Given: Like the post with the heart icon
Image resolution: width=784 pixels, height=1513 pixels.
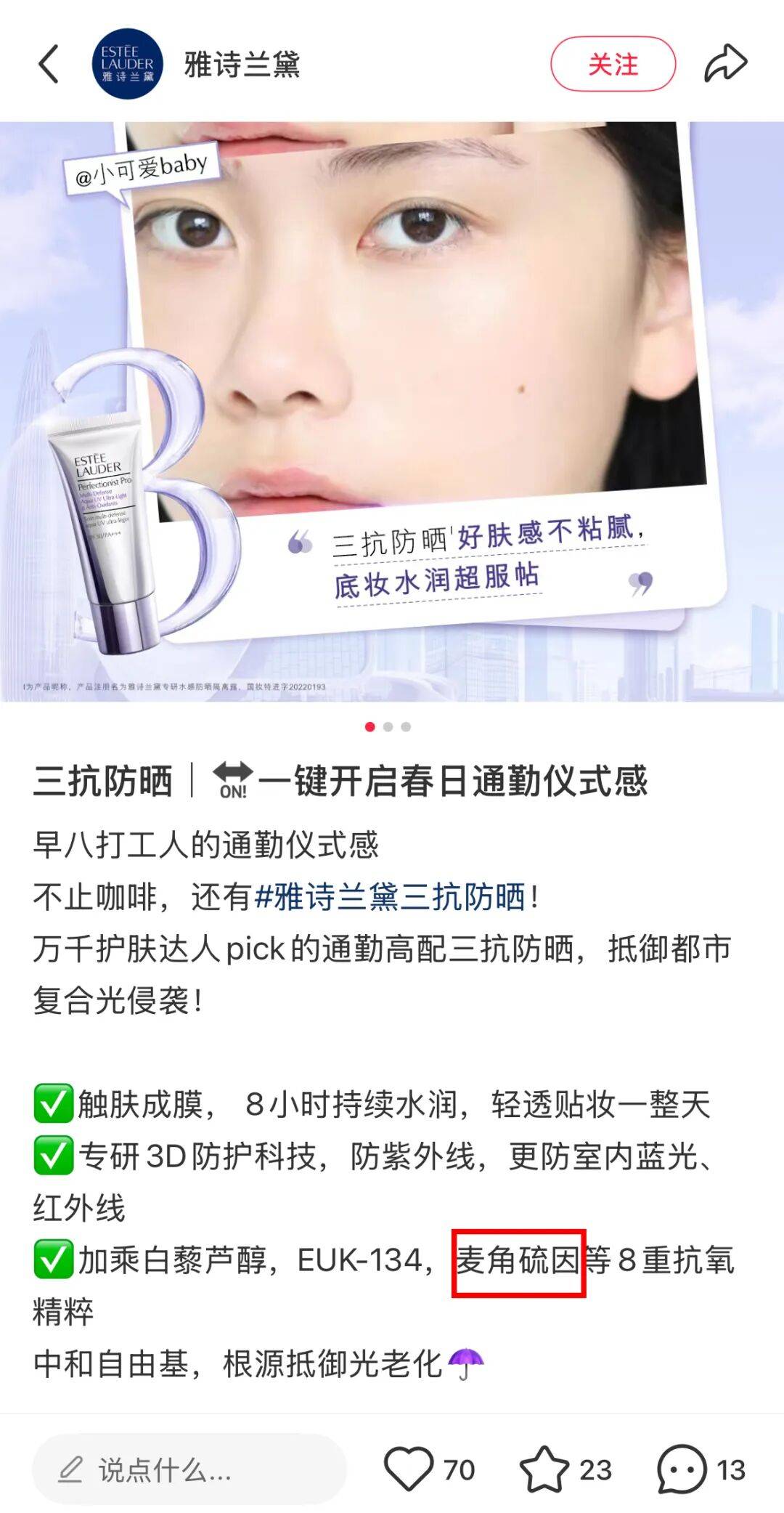Looking at the screenshot, I should coord(408,1469).
